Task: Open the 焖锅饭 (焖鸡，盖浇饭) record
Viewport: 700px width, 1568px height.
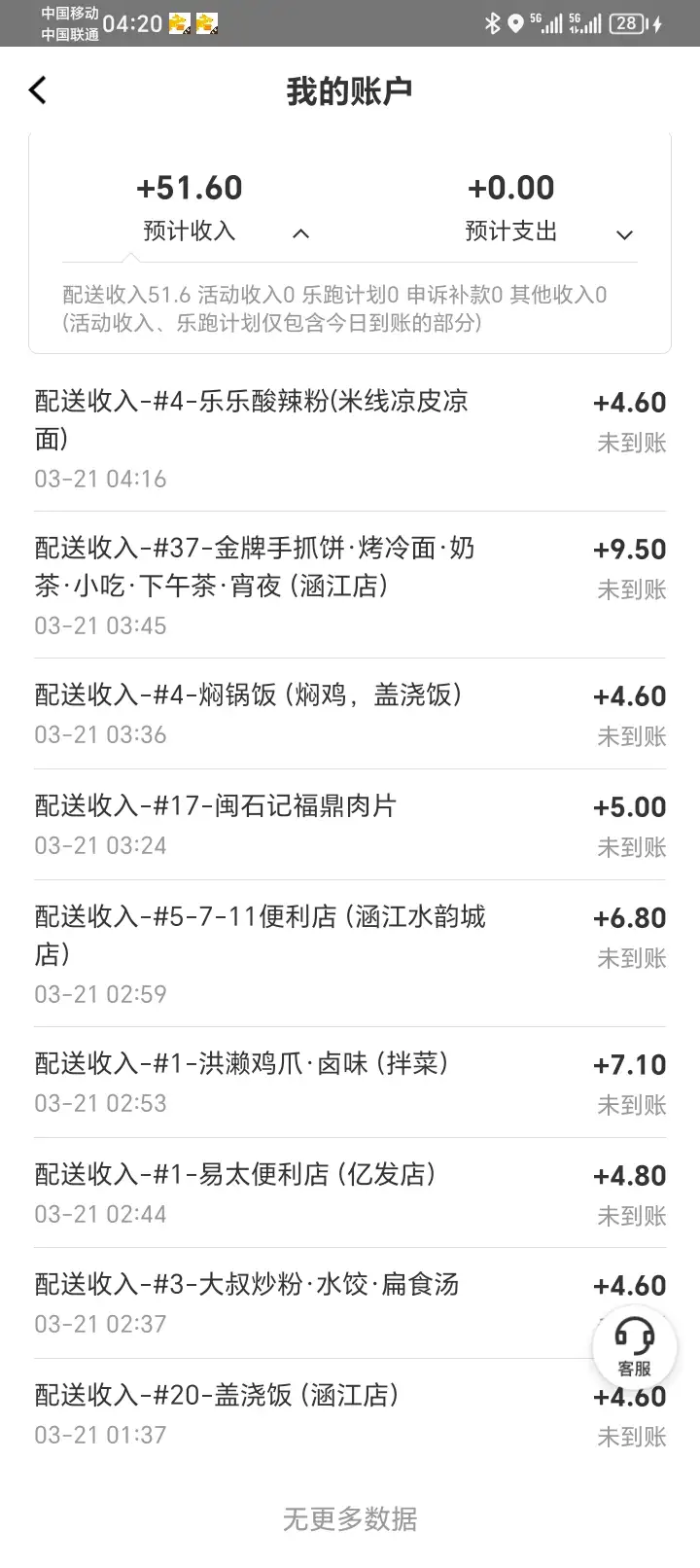Action: (x=350, y=714)
